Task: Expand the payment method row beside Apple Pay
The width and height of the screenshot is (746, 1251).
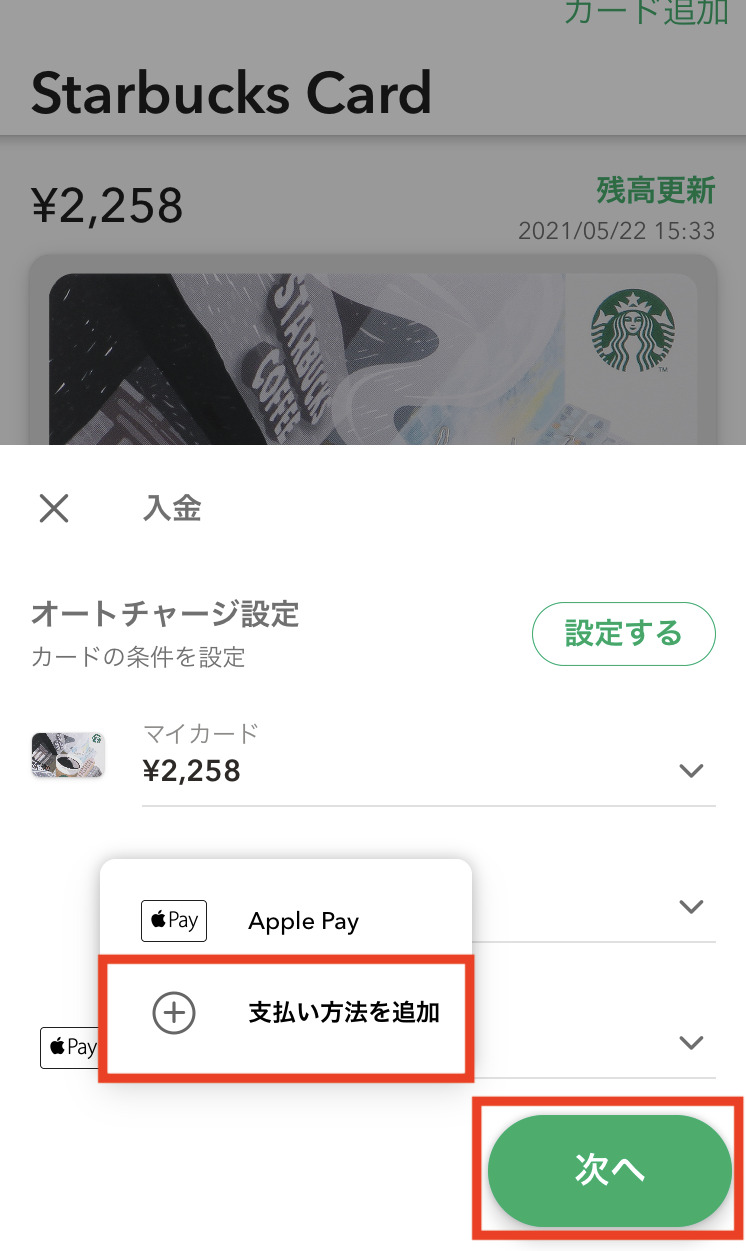Action: click(x=691, y=907)
